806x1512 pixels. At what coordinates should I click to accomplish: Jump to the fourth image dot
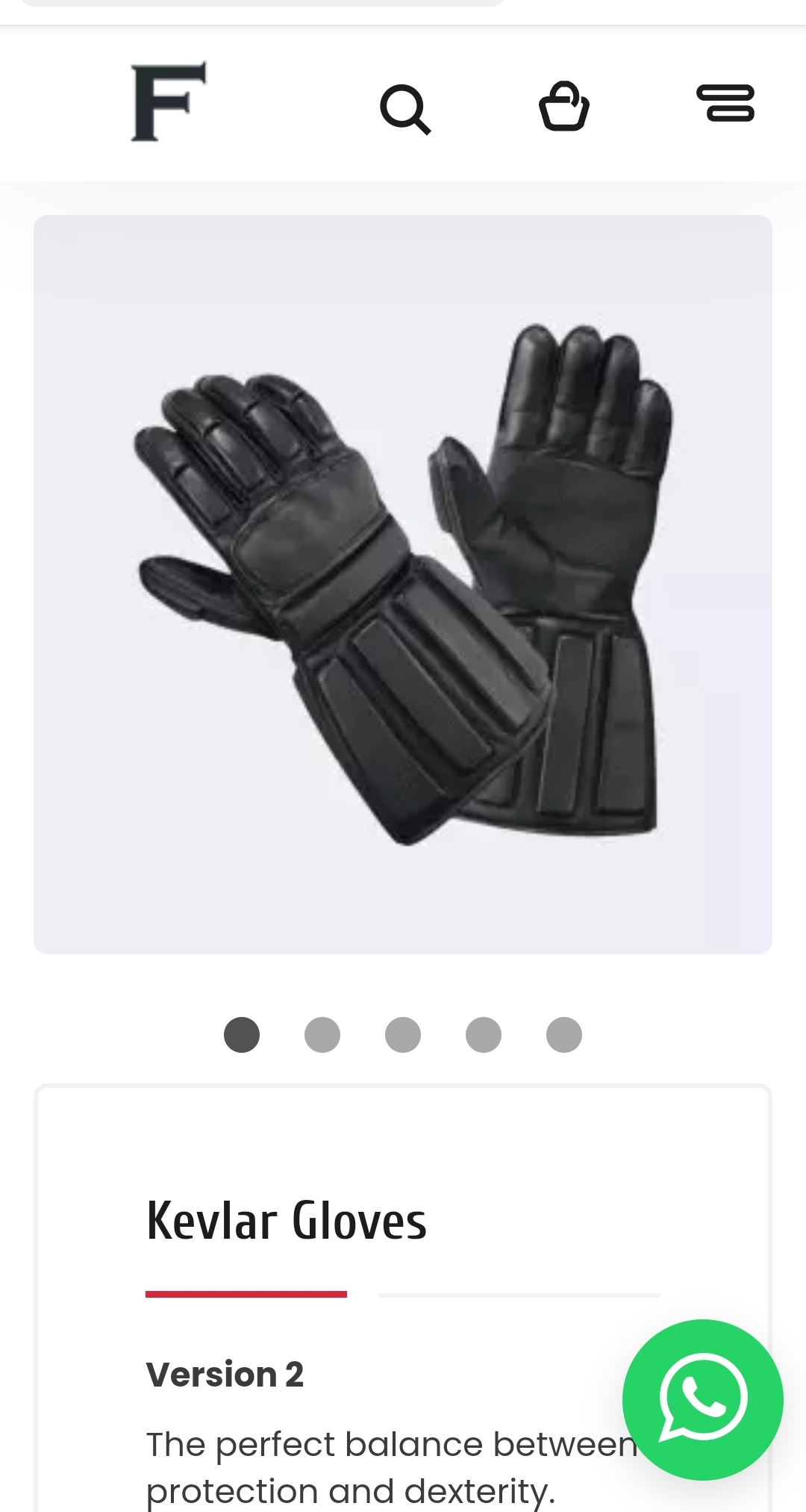tap(484, 1035)
